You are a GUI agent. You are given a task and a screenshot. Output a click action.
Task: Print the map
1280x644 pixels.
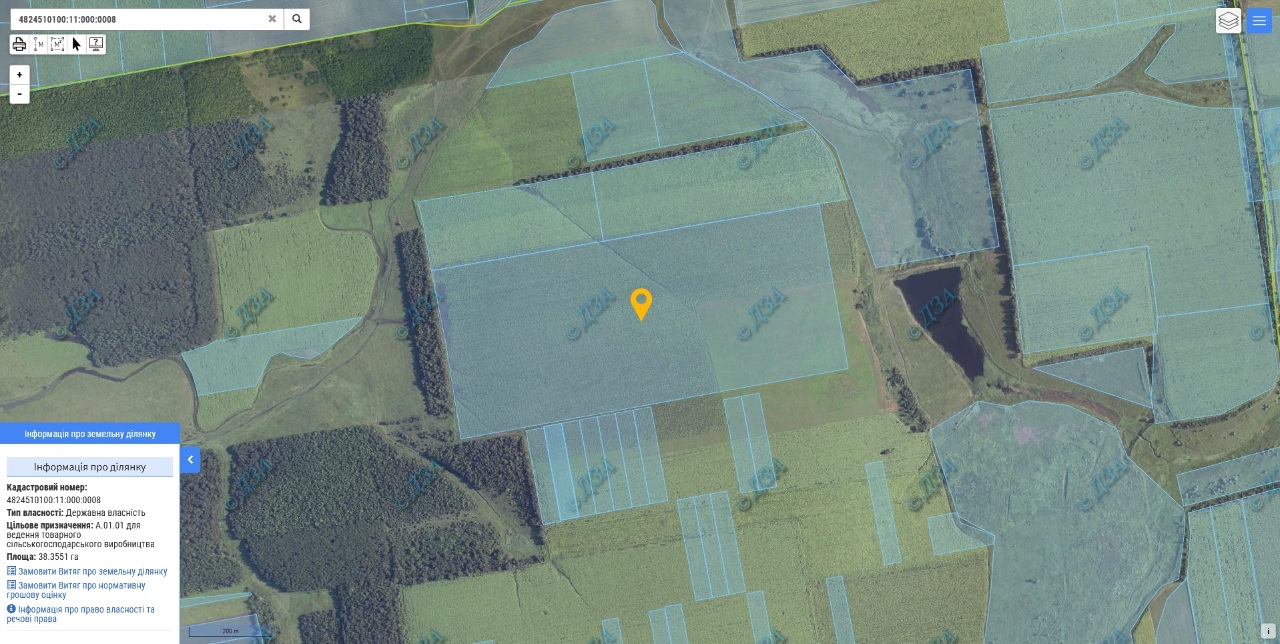[19, 44]
